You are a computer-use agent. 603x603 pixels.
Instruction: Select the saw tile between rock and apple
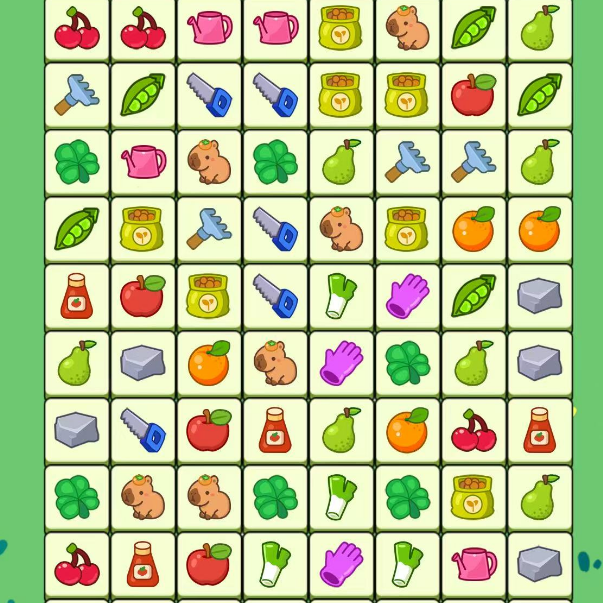143,431
